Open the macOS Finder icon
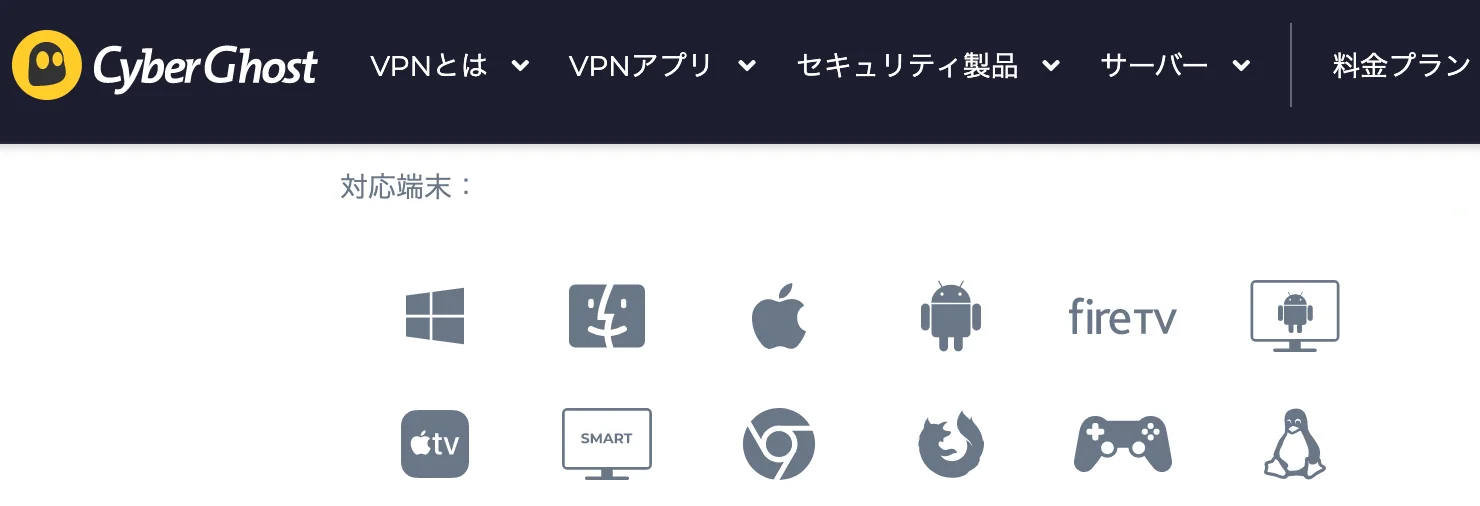This screenshot has width=1480, height=506. tap(607, 316)
